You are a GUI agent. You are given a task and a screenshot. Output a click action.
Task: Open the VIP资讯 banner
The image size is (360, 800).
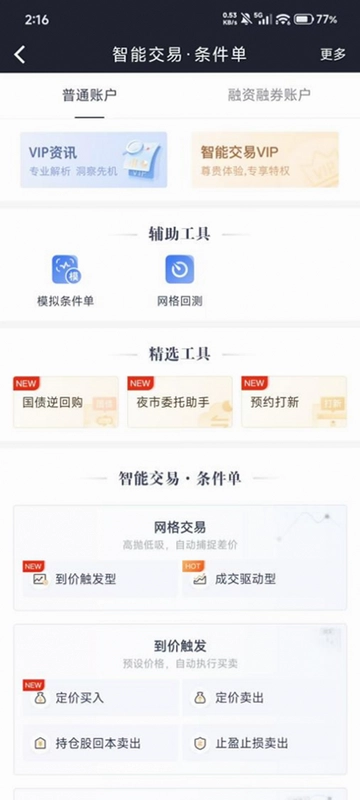click(94, 160)
